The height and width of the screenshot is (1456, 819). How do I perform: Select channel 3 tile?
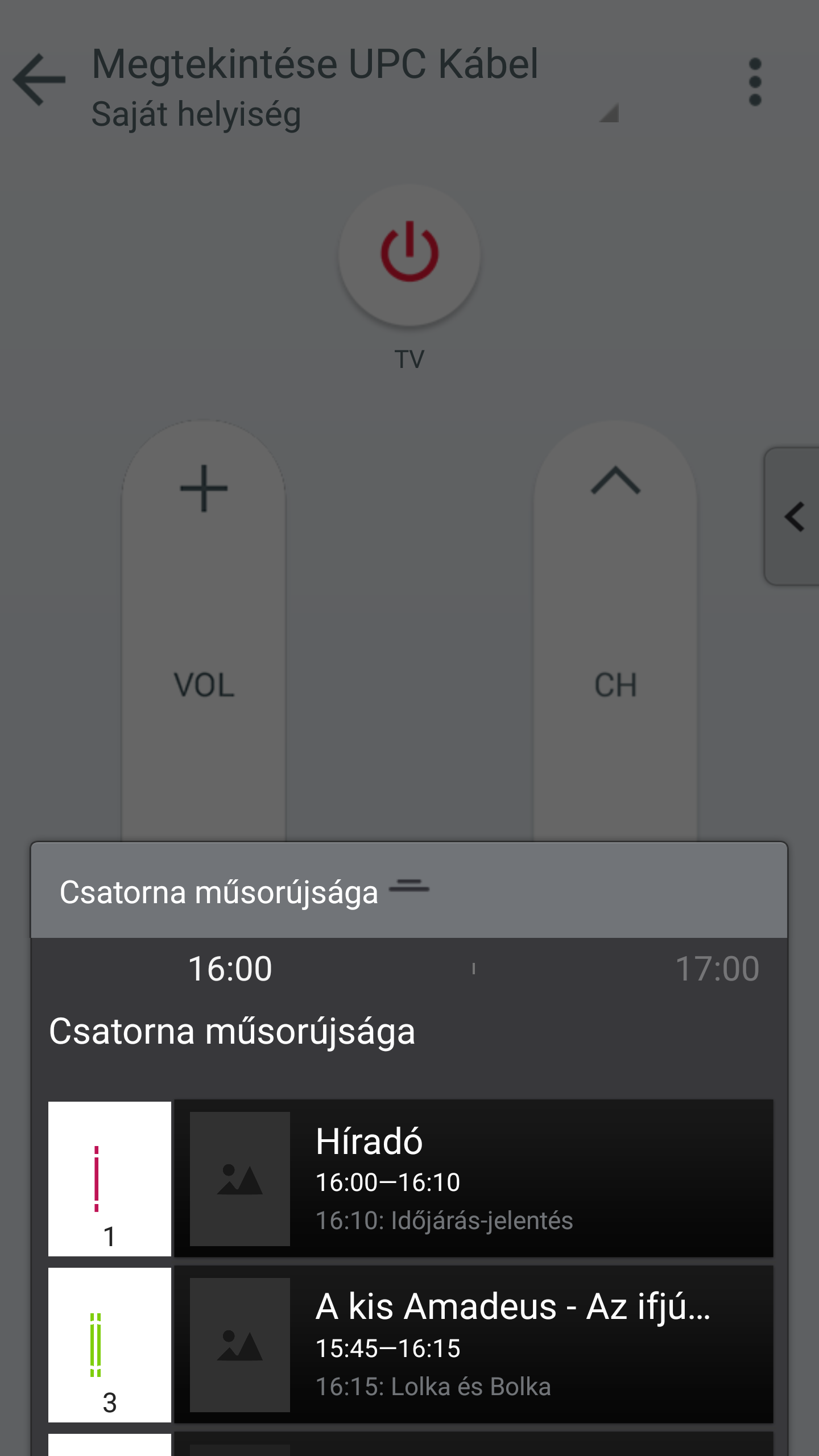tap(110, 1345)
